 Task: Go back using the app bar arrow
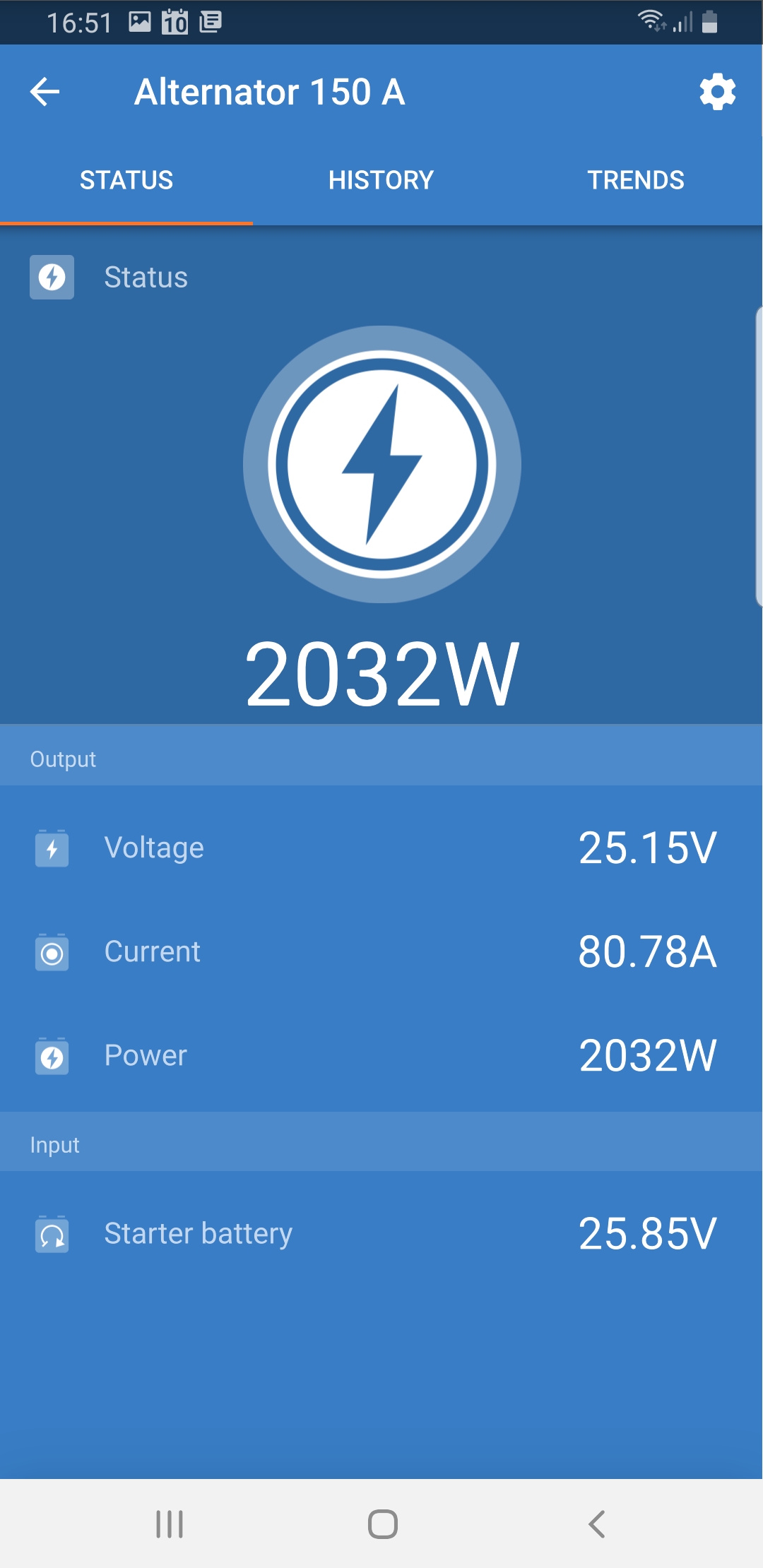(45, 92)
